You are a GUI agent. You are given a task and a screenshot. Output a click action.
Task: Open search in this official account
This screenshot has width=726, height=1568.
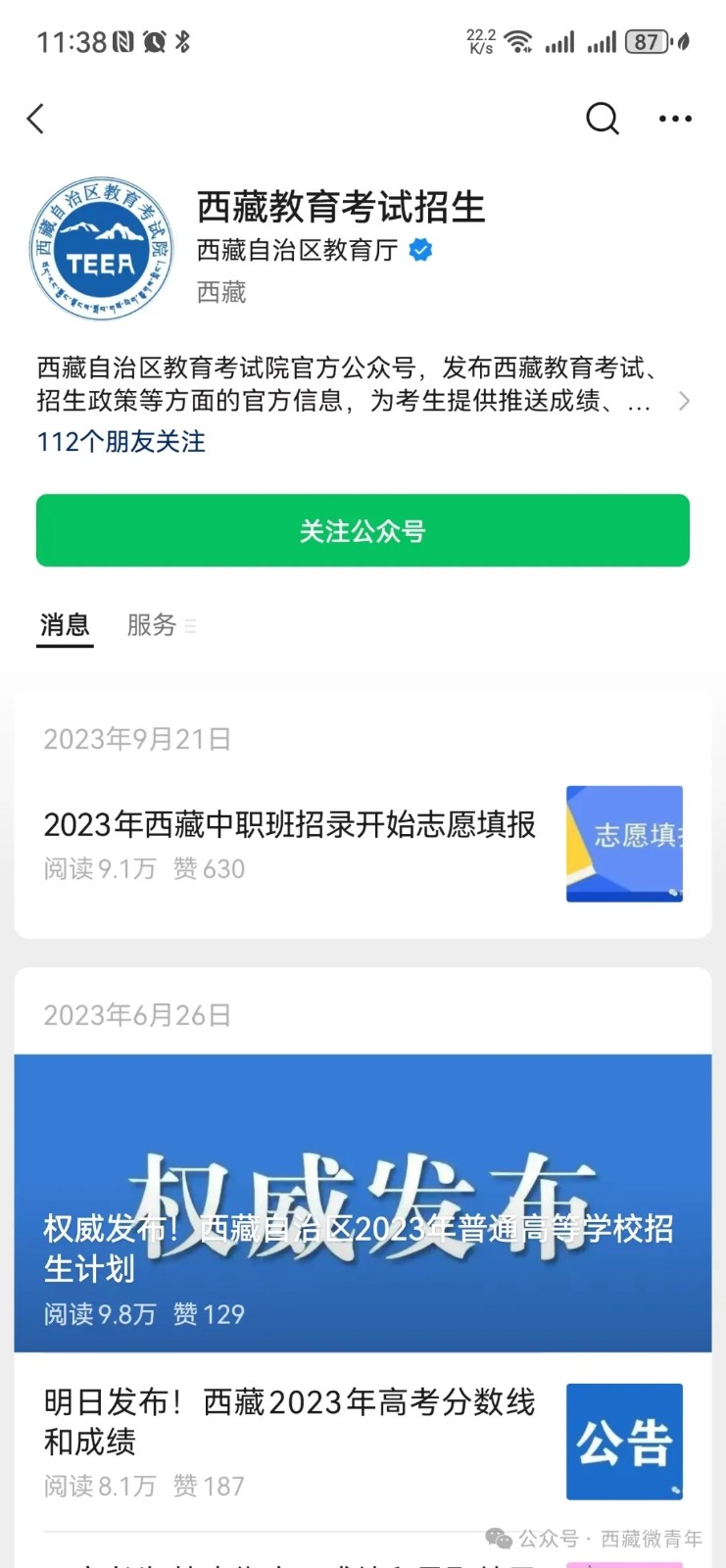click(x=602, y=119)
